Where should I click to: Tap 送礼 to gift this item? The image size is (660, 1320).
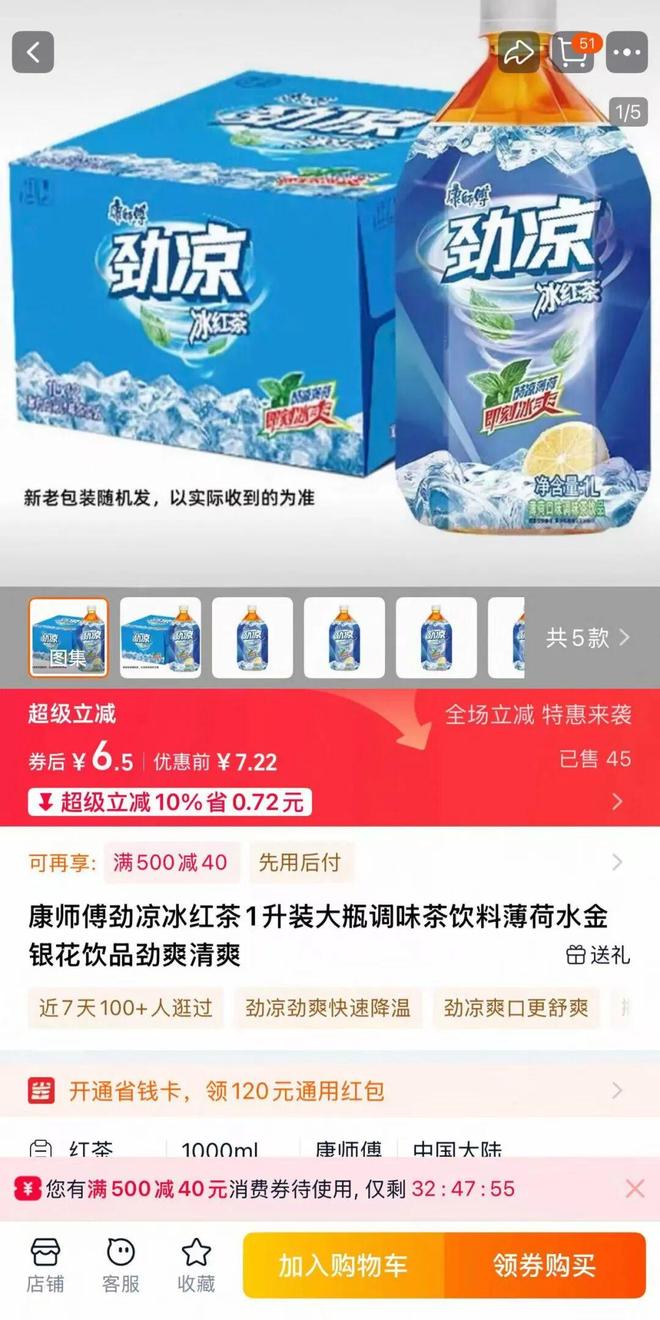(x=598, y=955)
